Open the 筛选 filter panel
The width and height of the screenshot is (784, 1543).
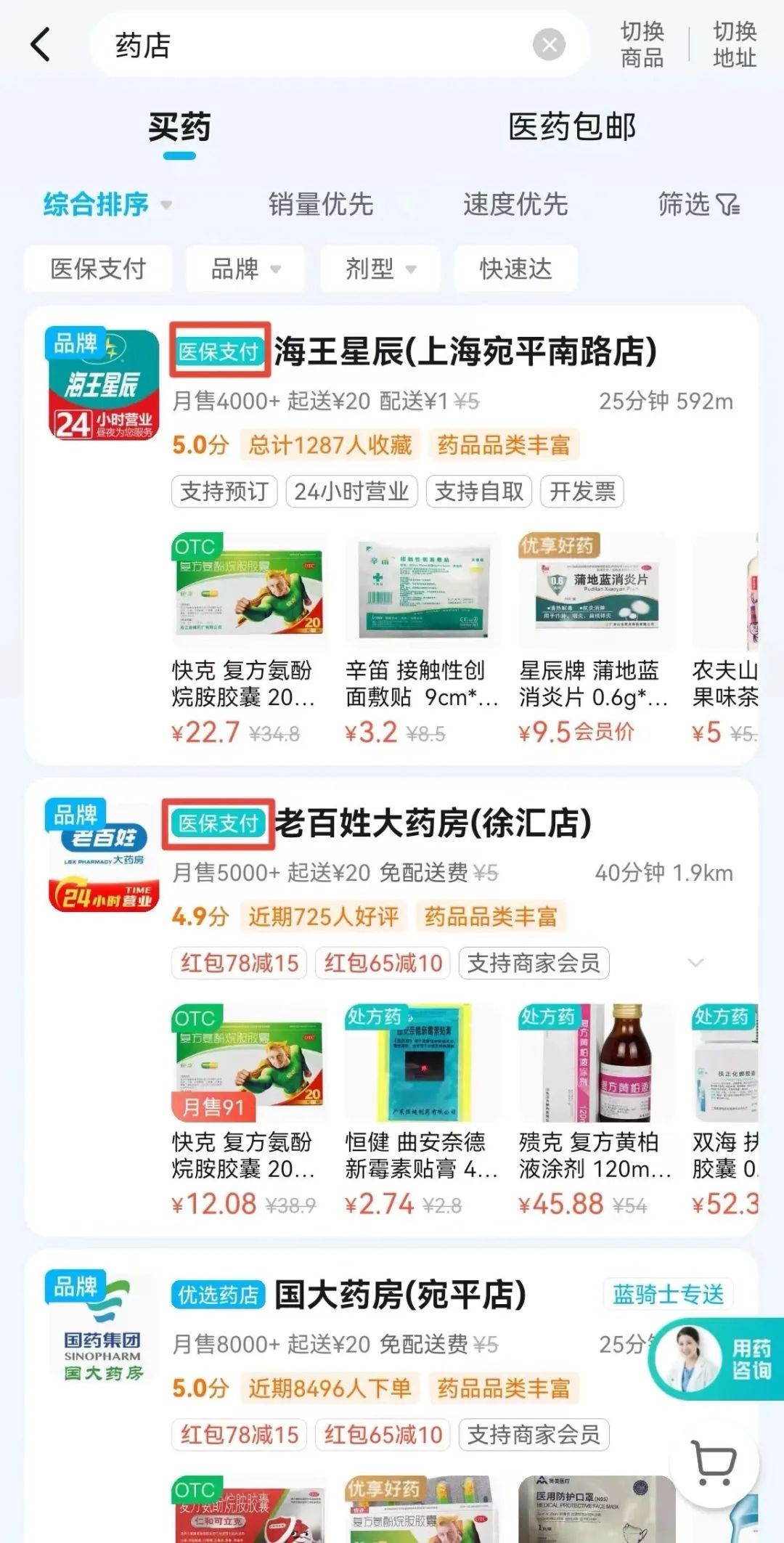click(698, 205)
